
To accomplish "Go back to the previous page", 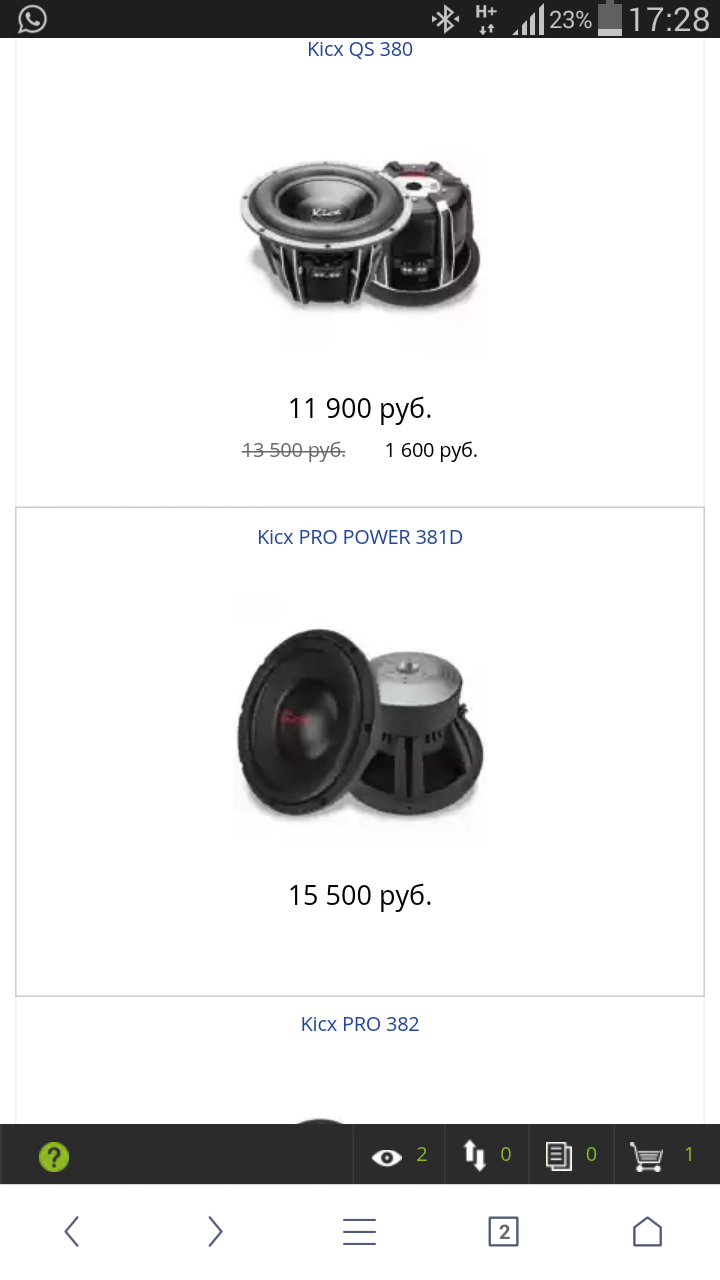I will pyautogui.click(x=72, y=1231).
